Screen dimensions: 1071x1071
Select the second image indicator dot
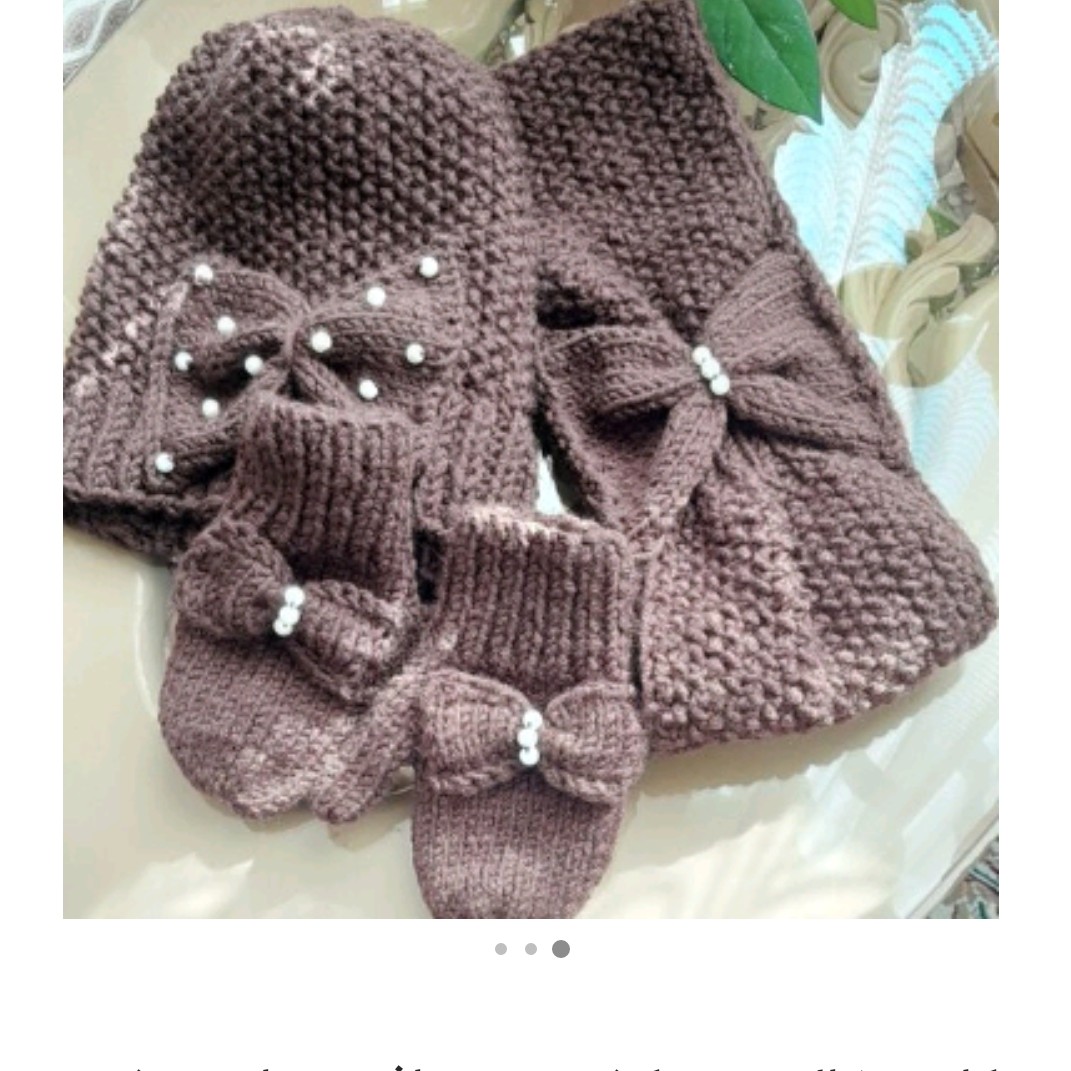(x=531, y=949)
